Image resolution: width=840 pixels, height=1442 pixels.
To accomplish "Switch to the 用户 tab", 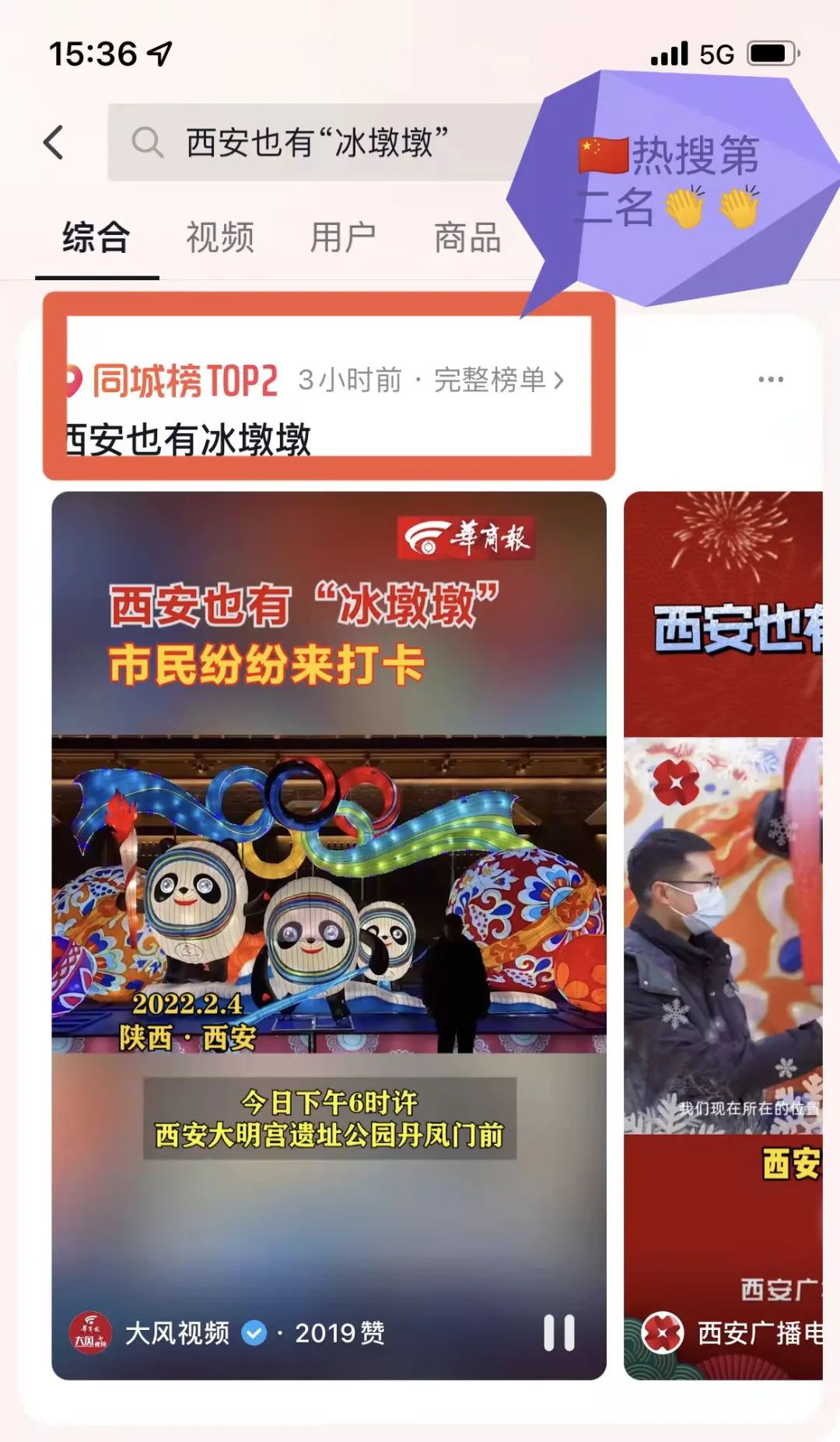I will coord(343,237).
